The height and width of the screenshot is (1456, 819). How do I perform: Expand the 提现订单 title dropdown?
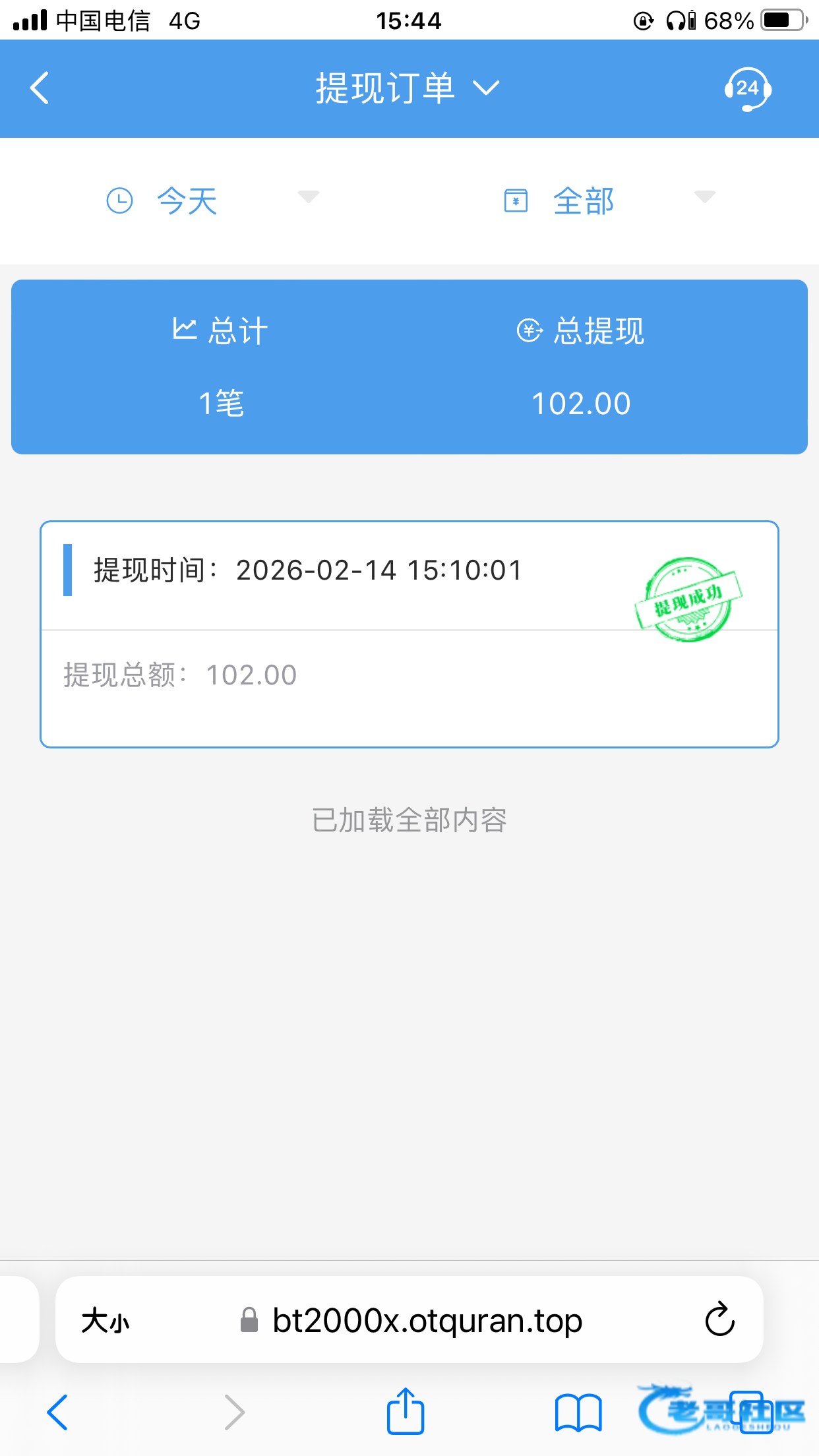[x=408, y=88]
